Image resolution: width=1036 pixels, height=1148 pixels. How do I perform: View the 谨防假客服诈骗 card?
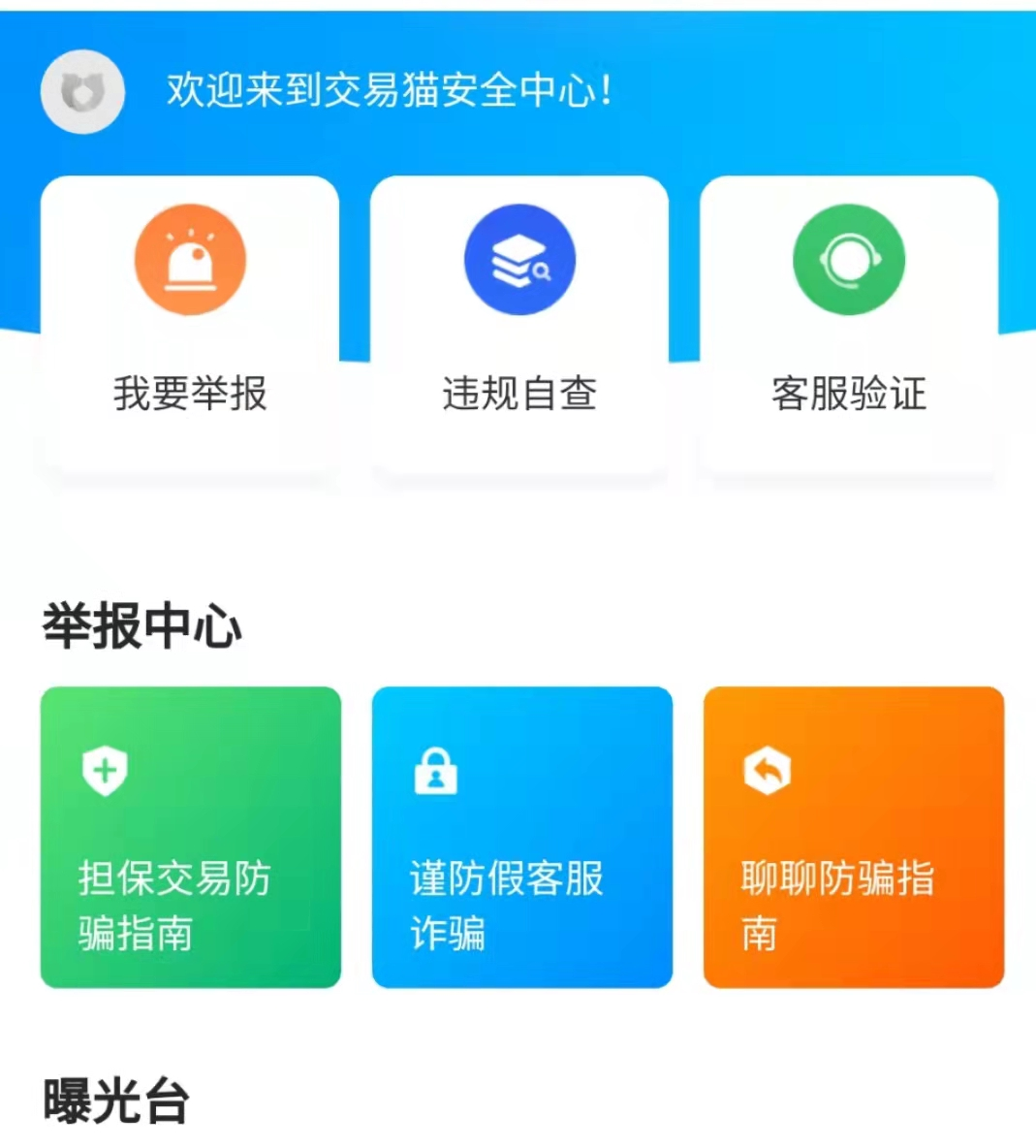[521, 837]
